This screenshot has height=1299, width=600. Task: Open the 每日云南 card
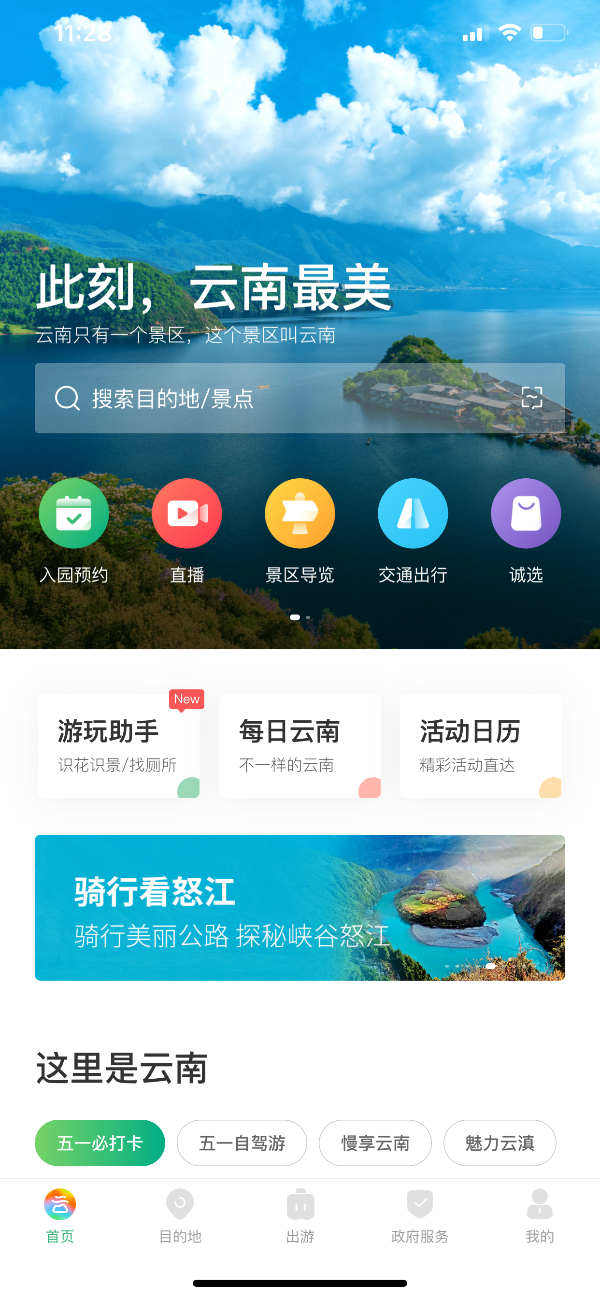(x=299, y=746)
